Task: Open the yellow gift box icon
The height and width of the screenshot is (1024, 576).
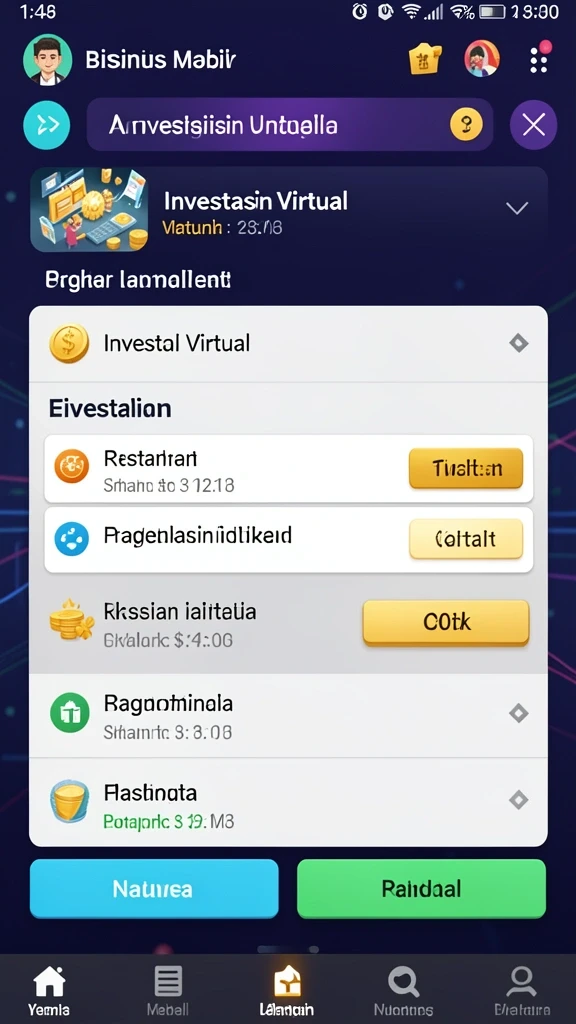Action: (425, 59)
